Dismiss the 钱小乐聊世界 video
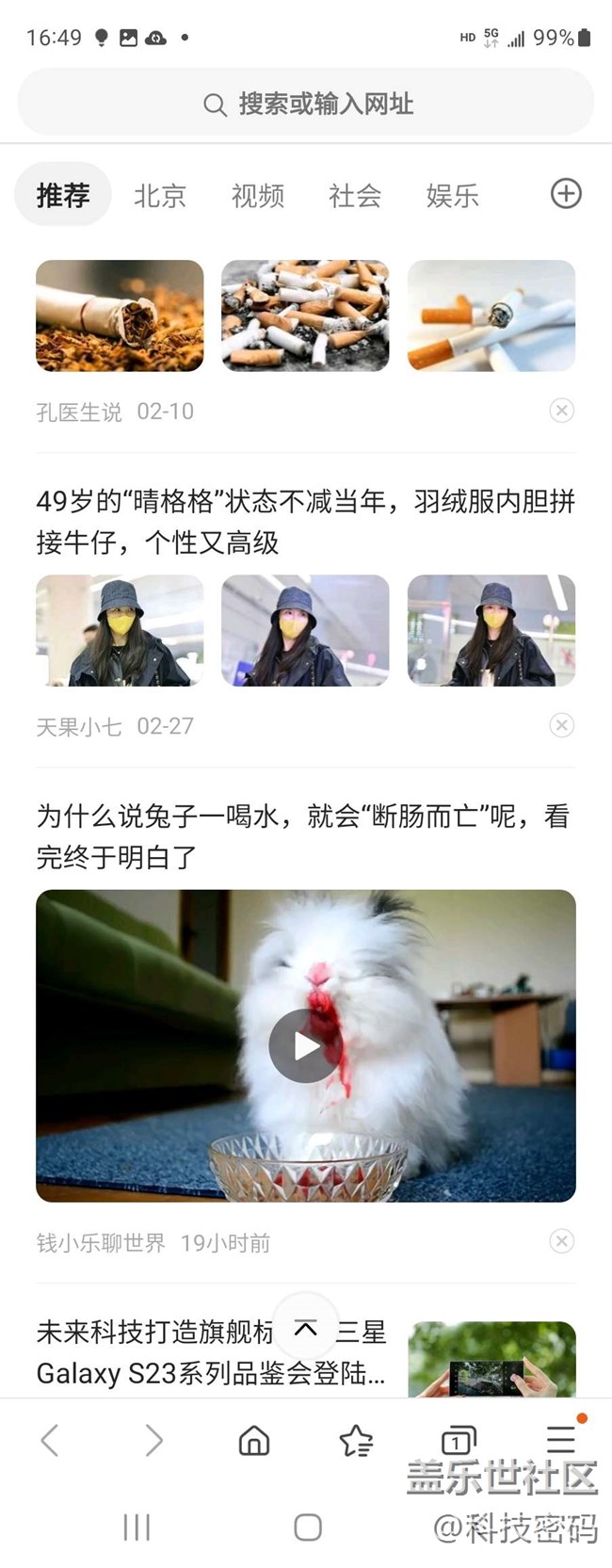The width and height of the screenshot is (612, 1568). coord(562,1241)
